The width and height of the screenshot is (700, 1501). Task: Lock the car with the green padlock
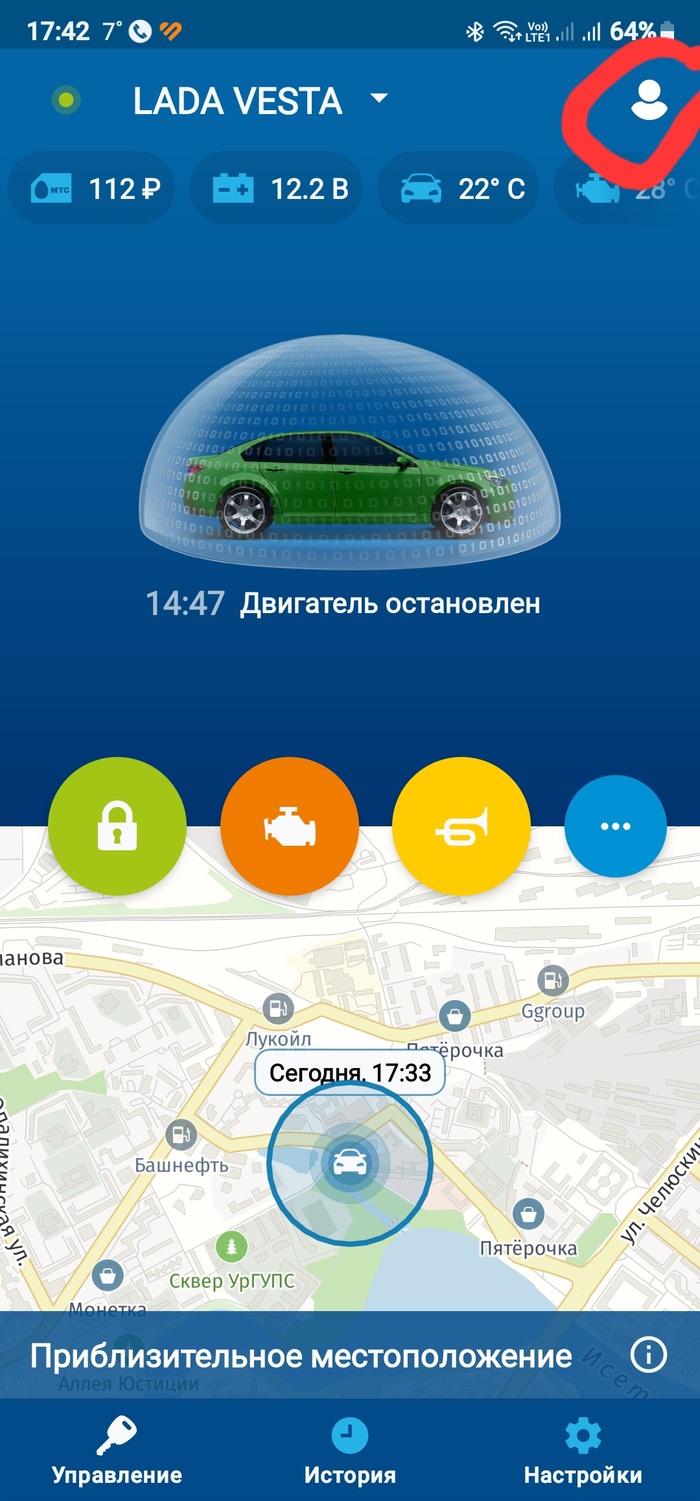point(117,825)
